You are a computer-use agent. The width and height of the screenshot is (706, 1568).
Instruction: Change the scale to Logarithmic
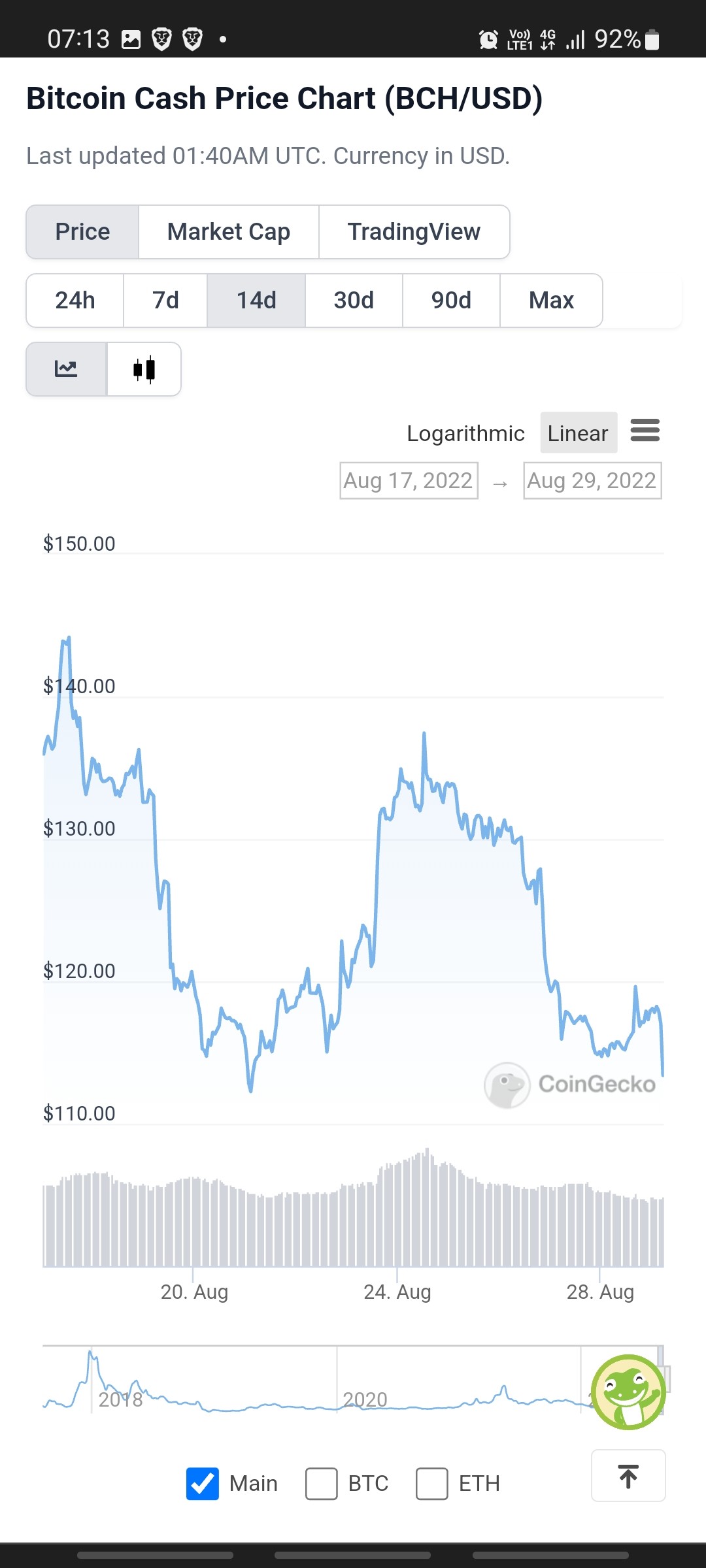tap(465, 433)
